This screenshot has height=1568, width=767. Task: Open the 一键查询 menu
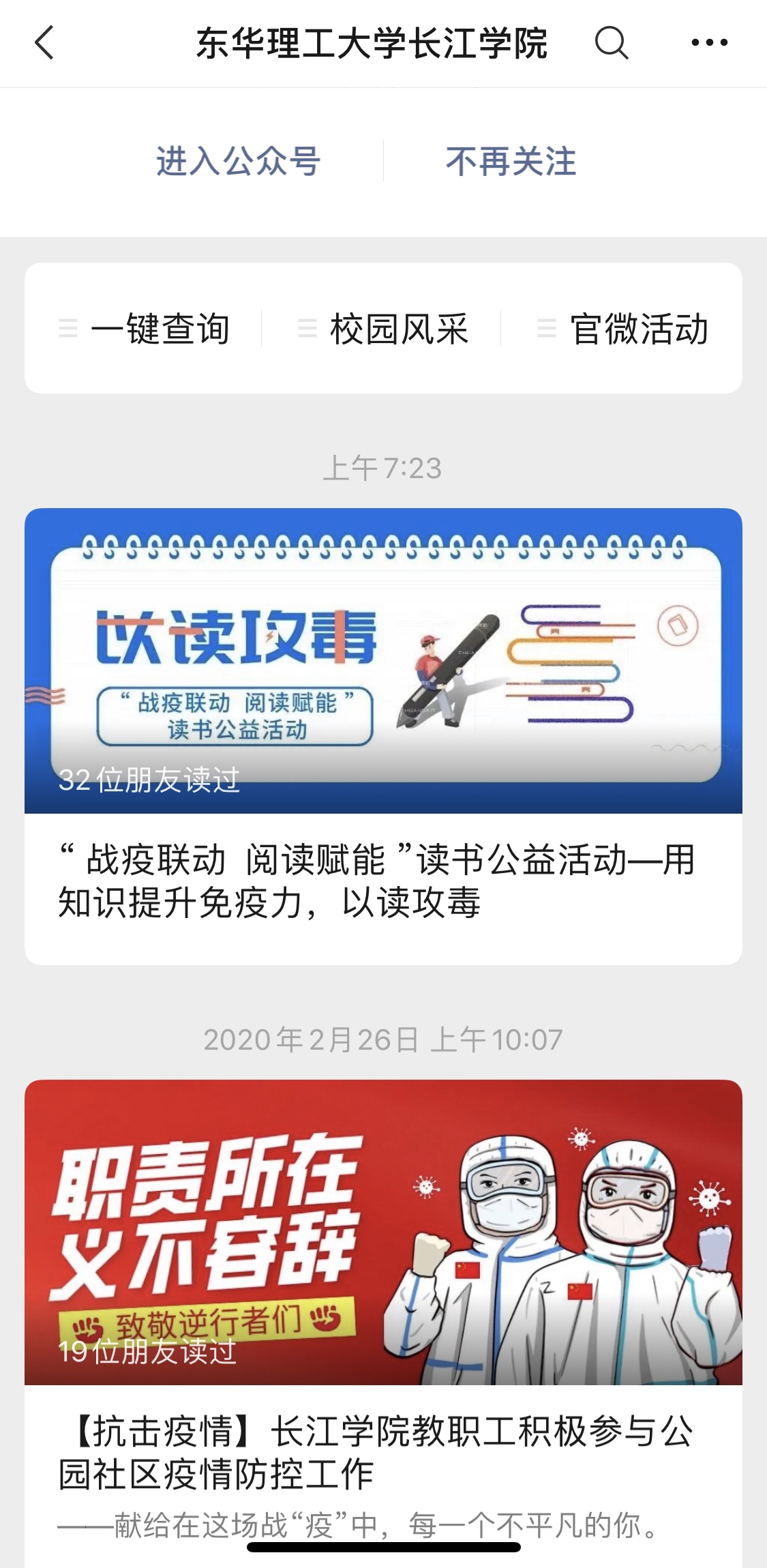(x=145, y=329)
